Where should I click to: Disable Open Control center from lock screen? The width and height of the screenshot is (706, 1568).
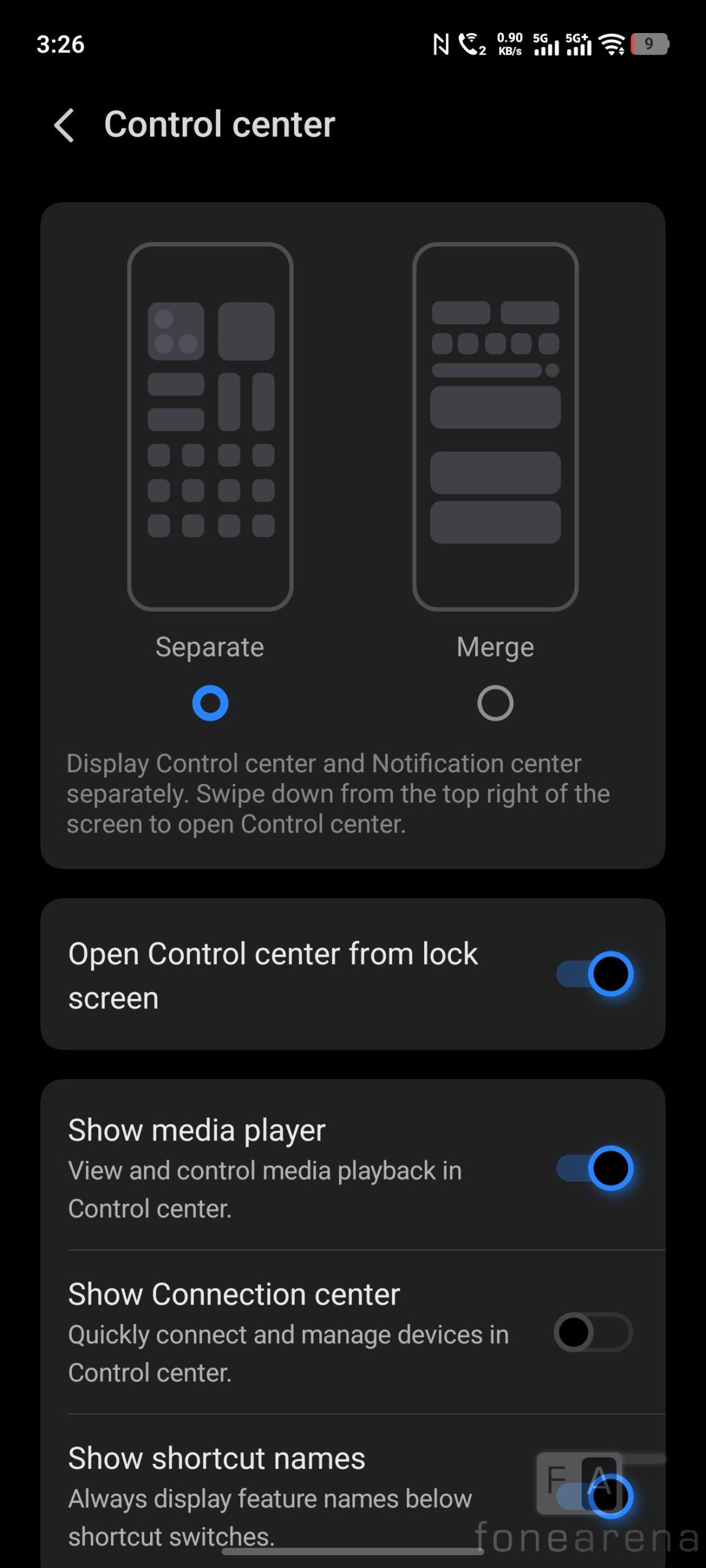594,974
